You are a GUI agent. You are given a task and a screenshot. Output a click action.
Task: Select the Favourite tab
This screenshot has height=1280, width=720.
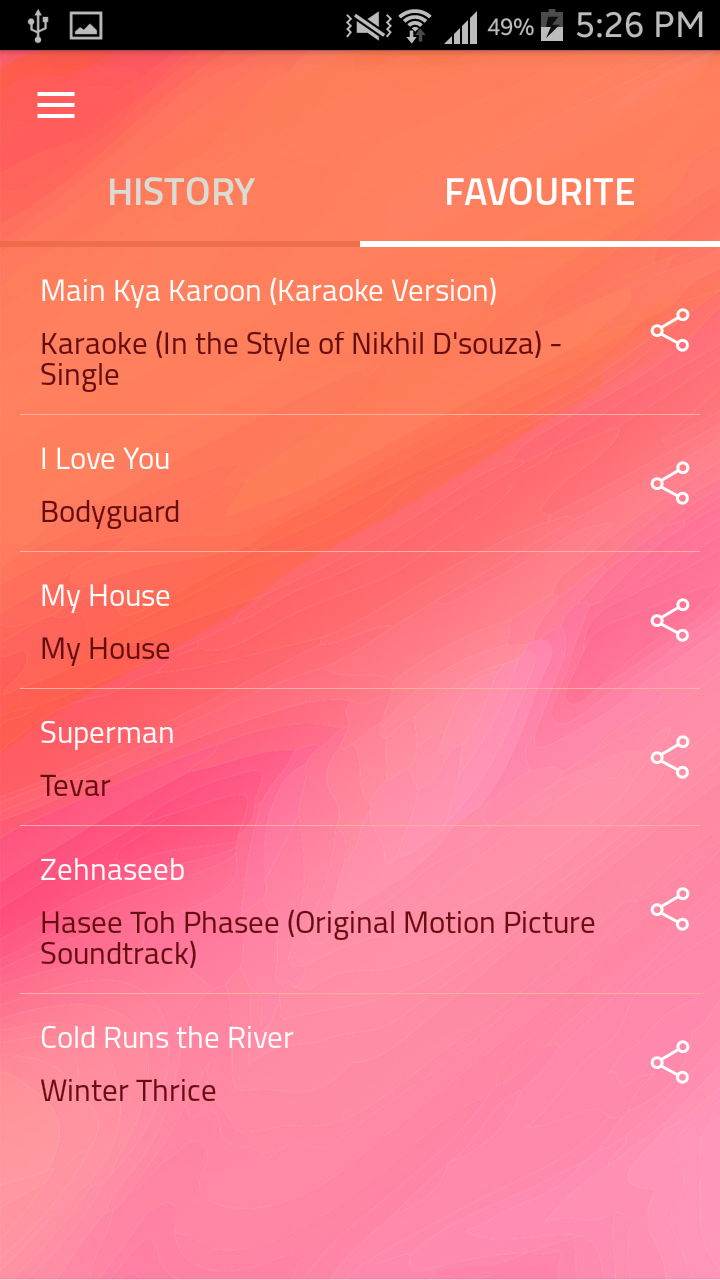[x=540, y=191]
